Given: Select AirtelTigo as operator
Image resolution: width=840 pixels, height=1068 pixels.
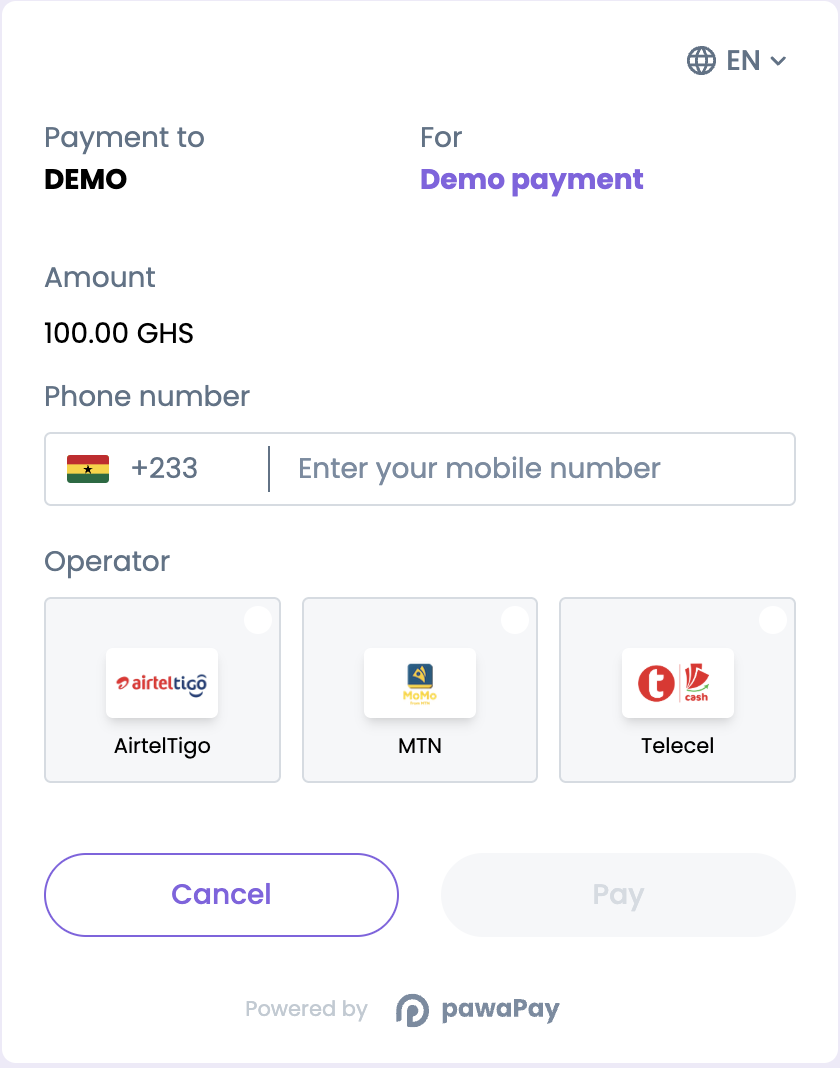Looking at the screenshot, I should coord(162,690).
